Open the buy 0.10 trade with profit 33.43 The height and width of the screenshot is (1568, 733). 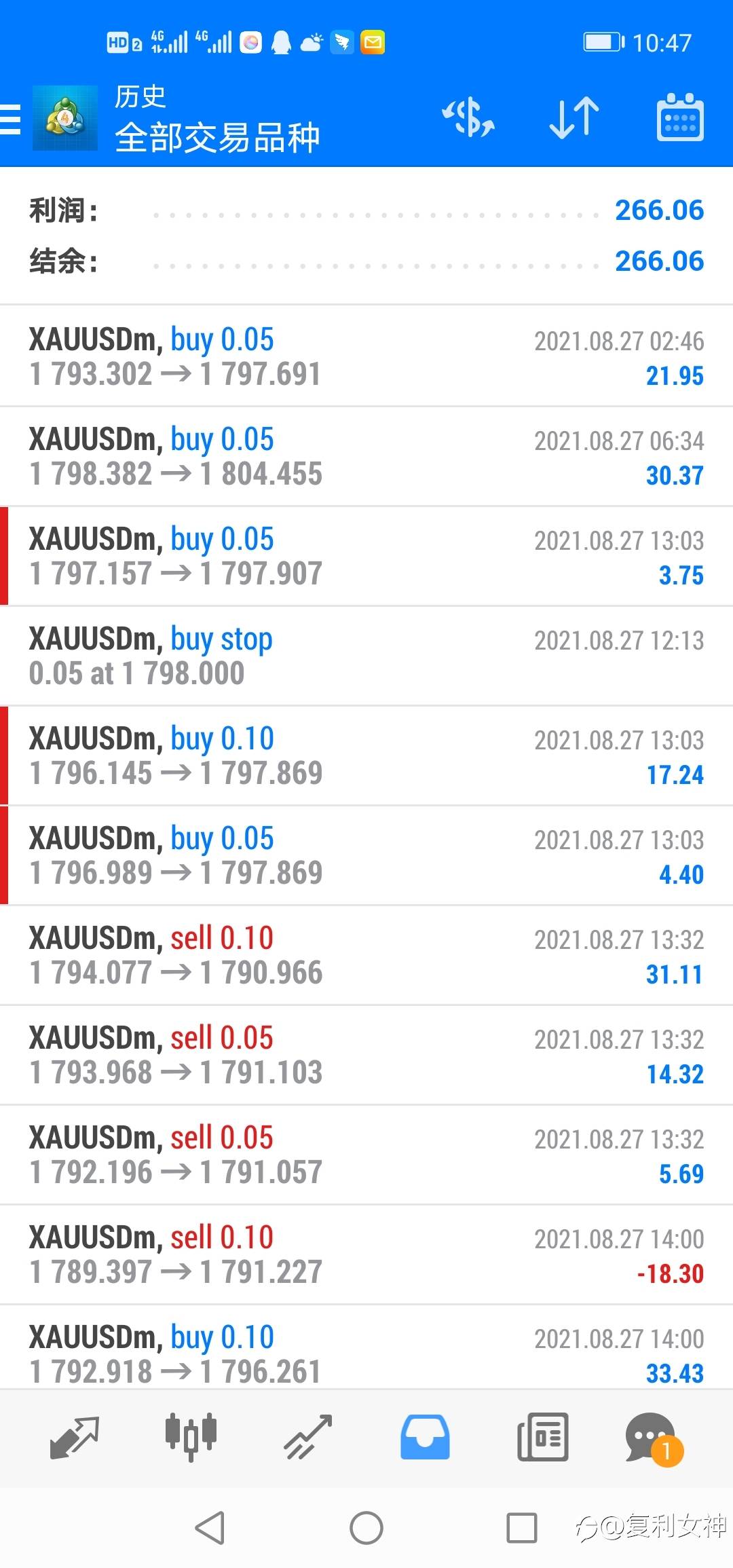(366, 1347)
